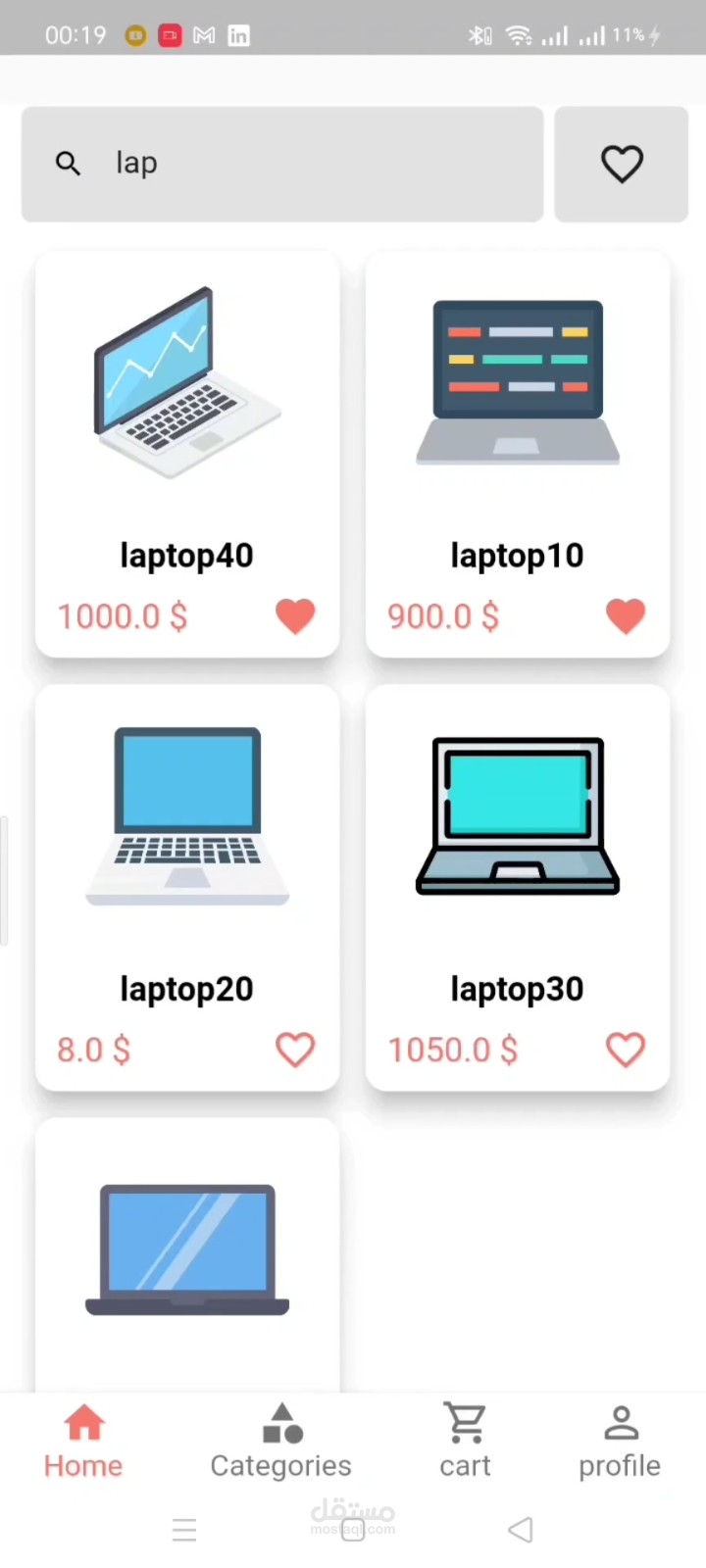Tap the search field containing "lap"
Viewport: 706px width, 1568px height.
[x=282, y=164]
